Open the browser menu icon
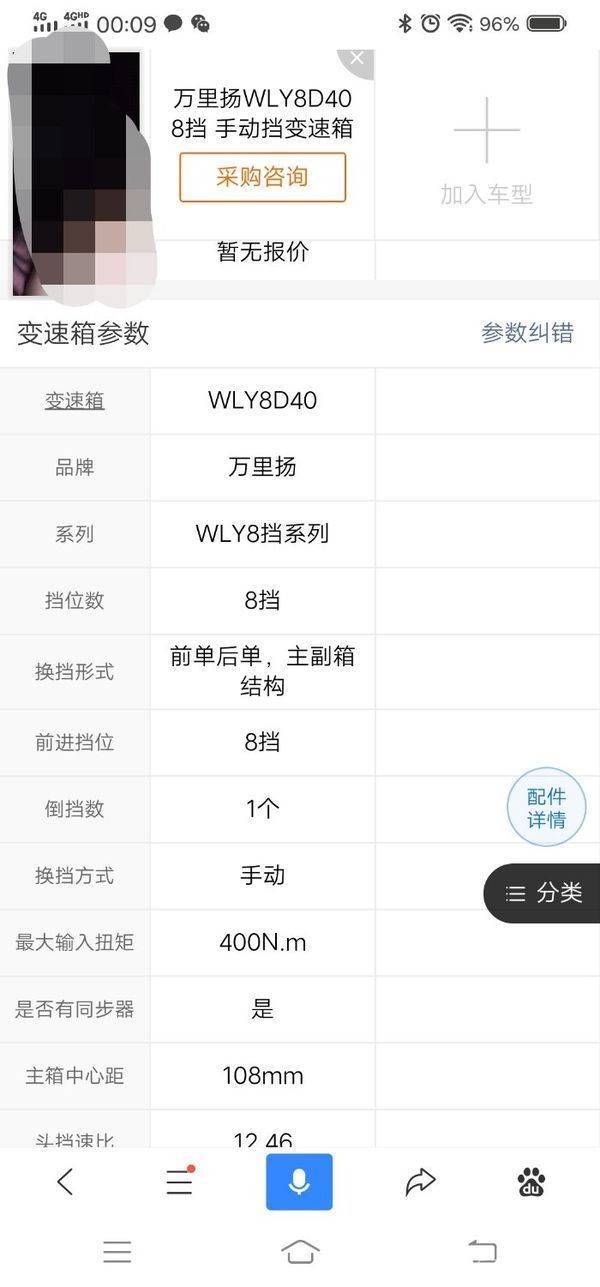 179,1182
